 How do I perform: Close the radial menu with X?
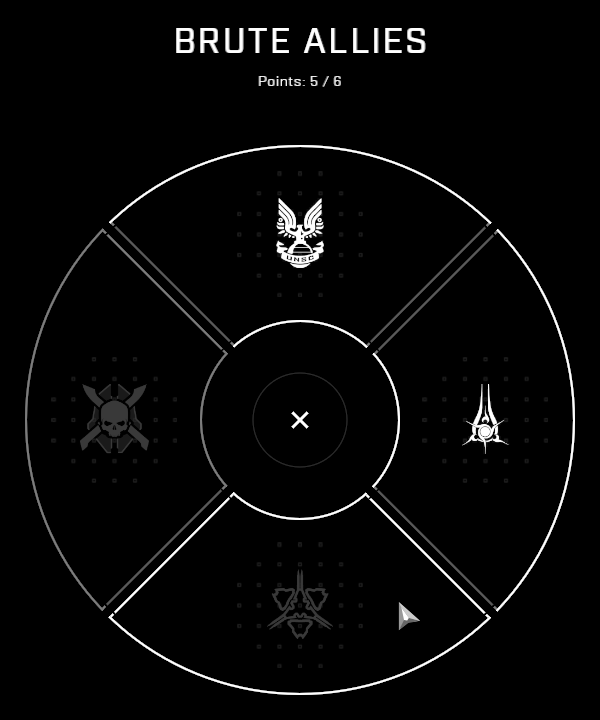pyautogui.click(x=300, y=420)
